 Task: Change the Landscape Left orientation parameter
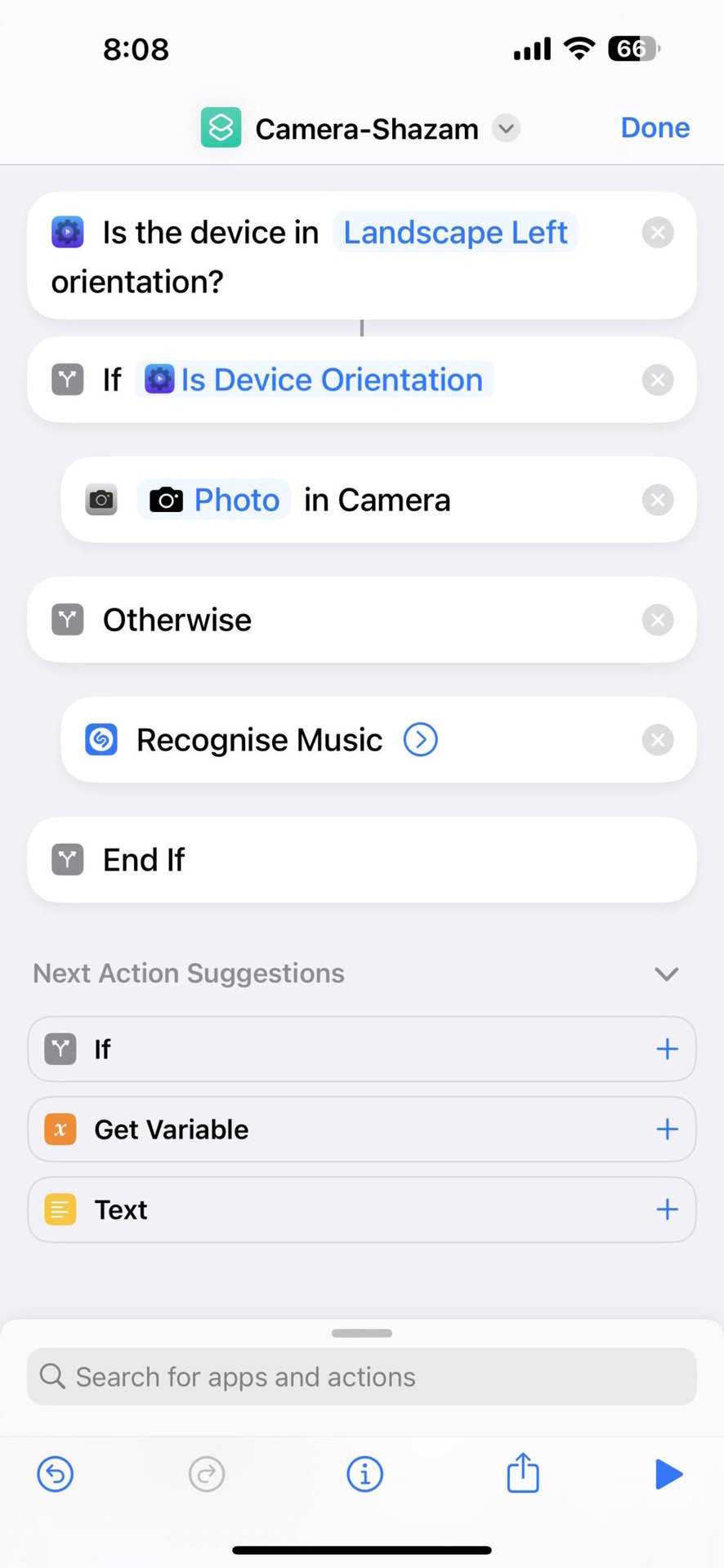point(455,233)
